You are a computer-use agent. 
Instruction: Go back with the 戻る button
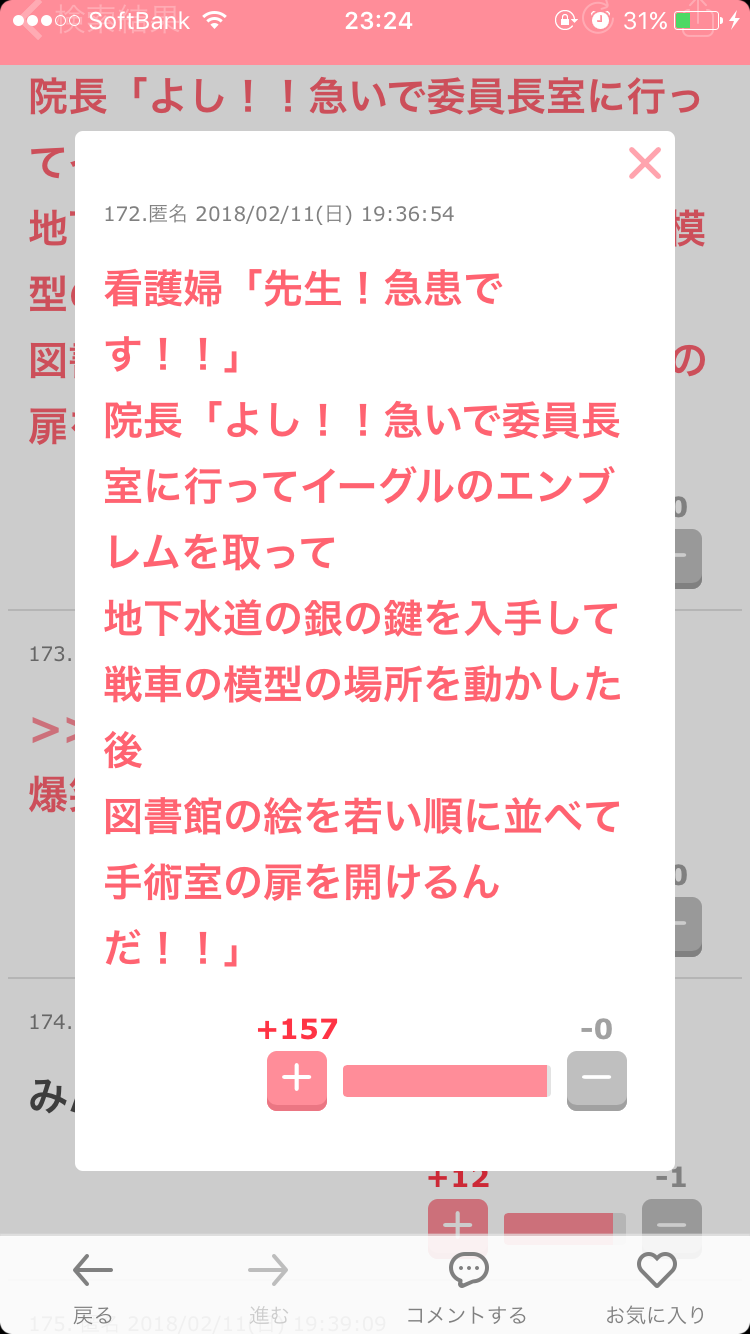93,1287
